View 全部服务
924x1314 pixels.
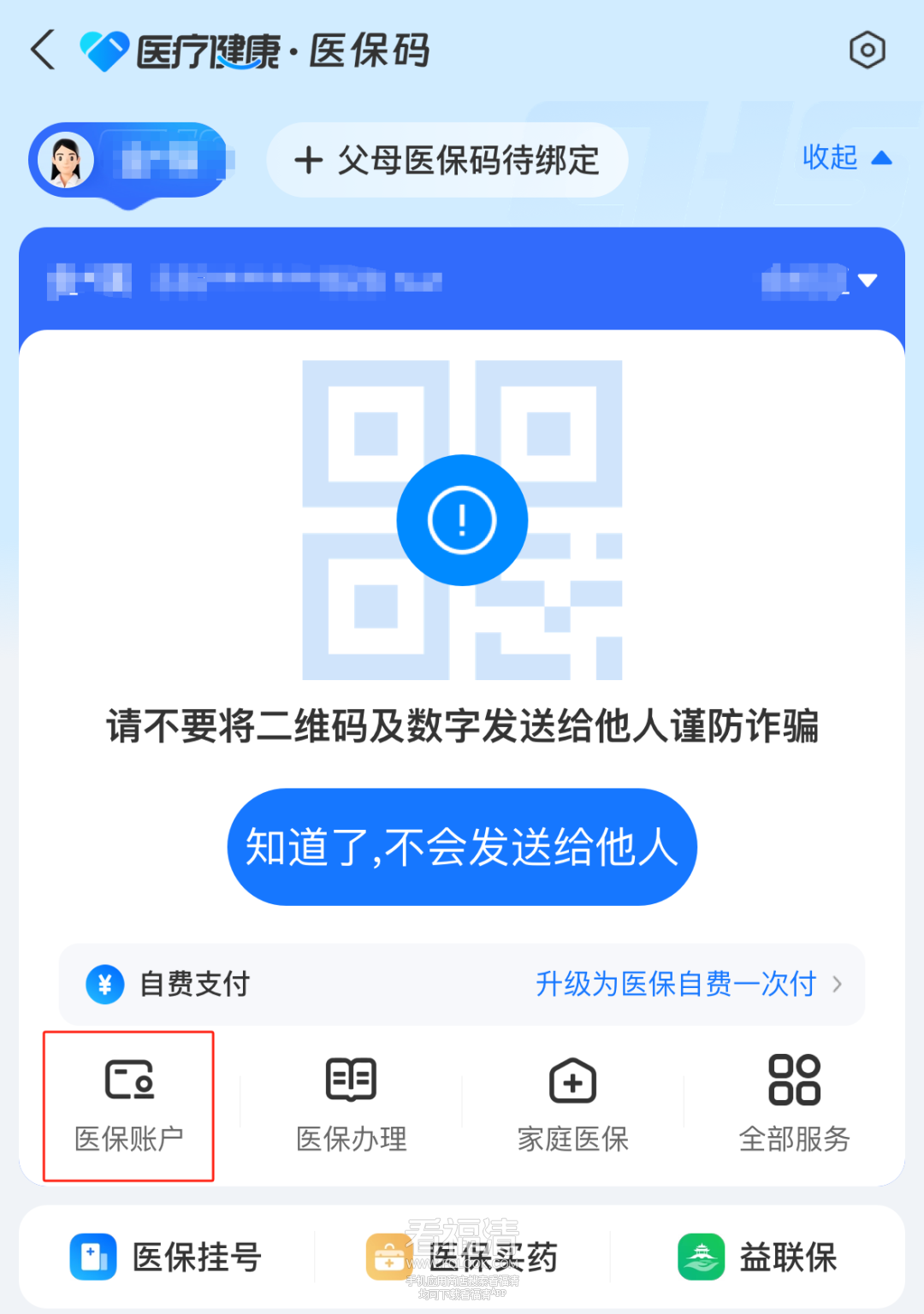[794, 1105]
